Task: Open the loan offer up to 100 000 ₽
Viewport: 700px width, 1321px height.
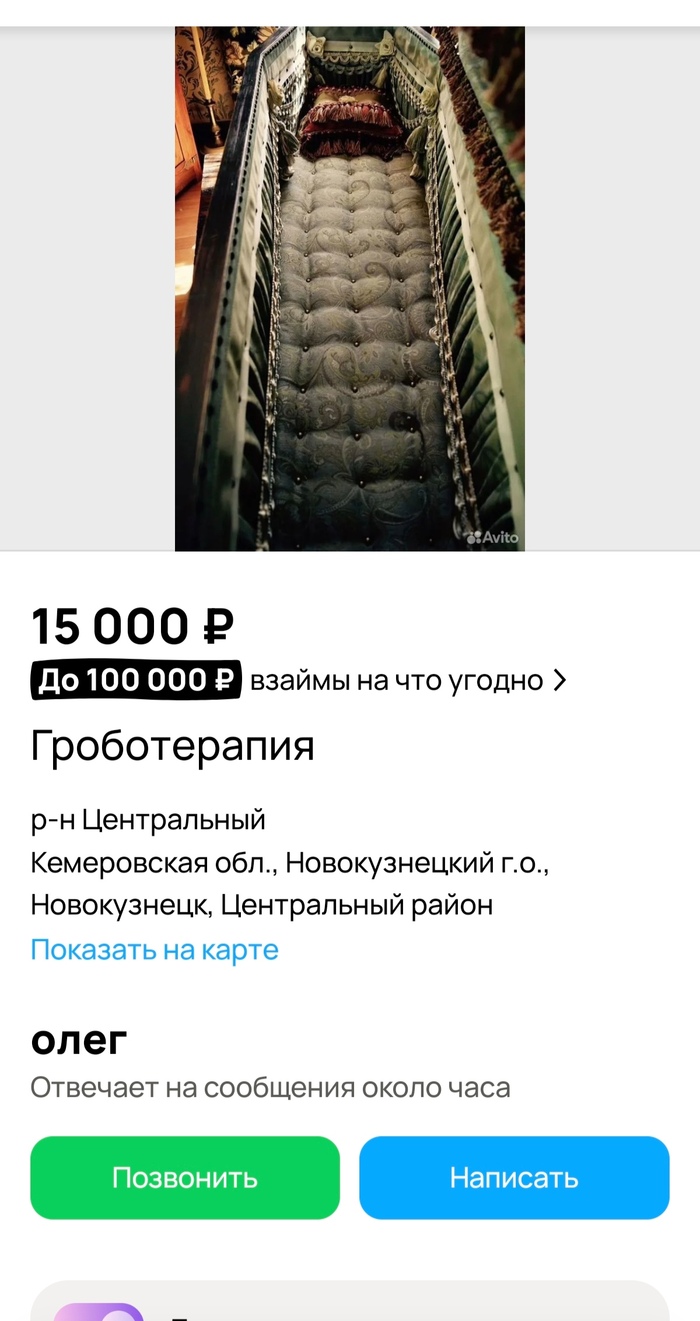Action: point(298,681)
